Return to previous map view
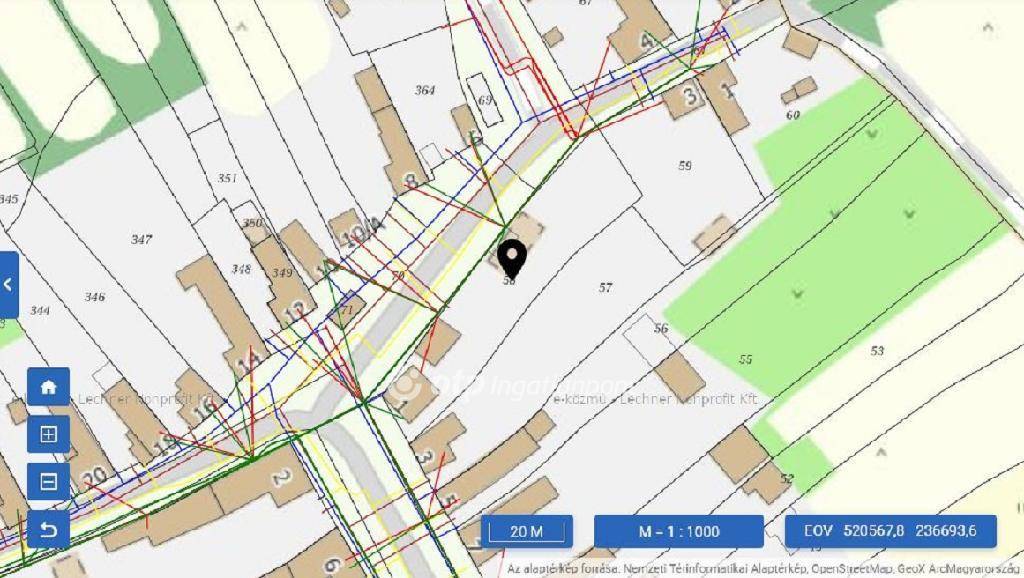 48,529
